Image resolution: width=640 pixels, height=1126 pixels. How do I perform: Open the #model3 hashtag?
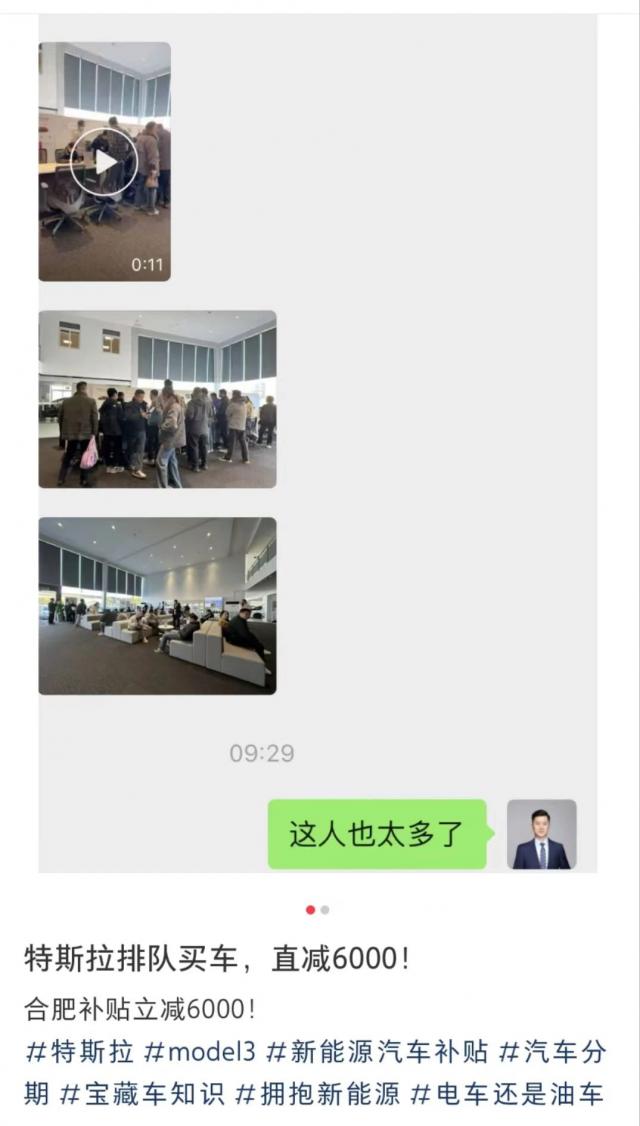pyautogui.click(x=200, y=1052)
